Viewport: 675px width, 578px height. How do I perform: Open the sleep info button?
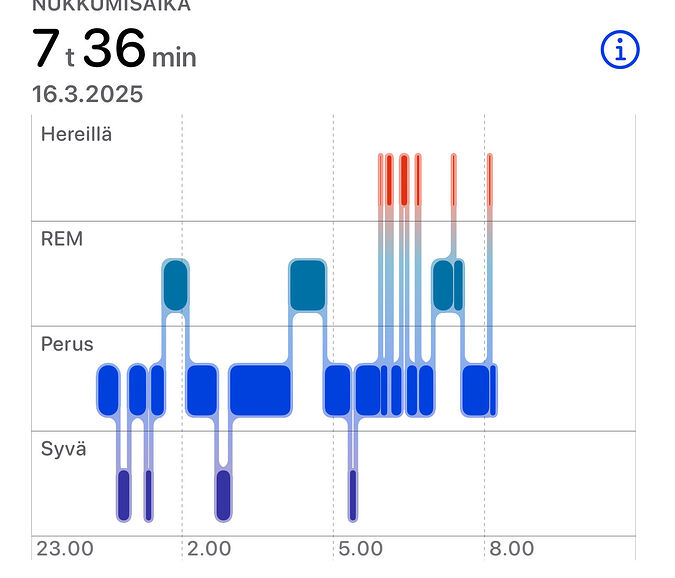(x=620, y=49)
